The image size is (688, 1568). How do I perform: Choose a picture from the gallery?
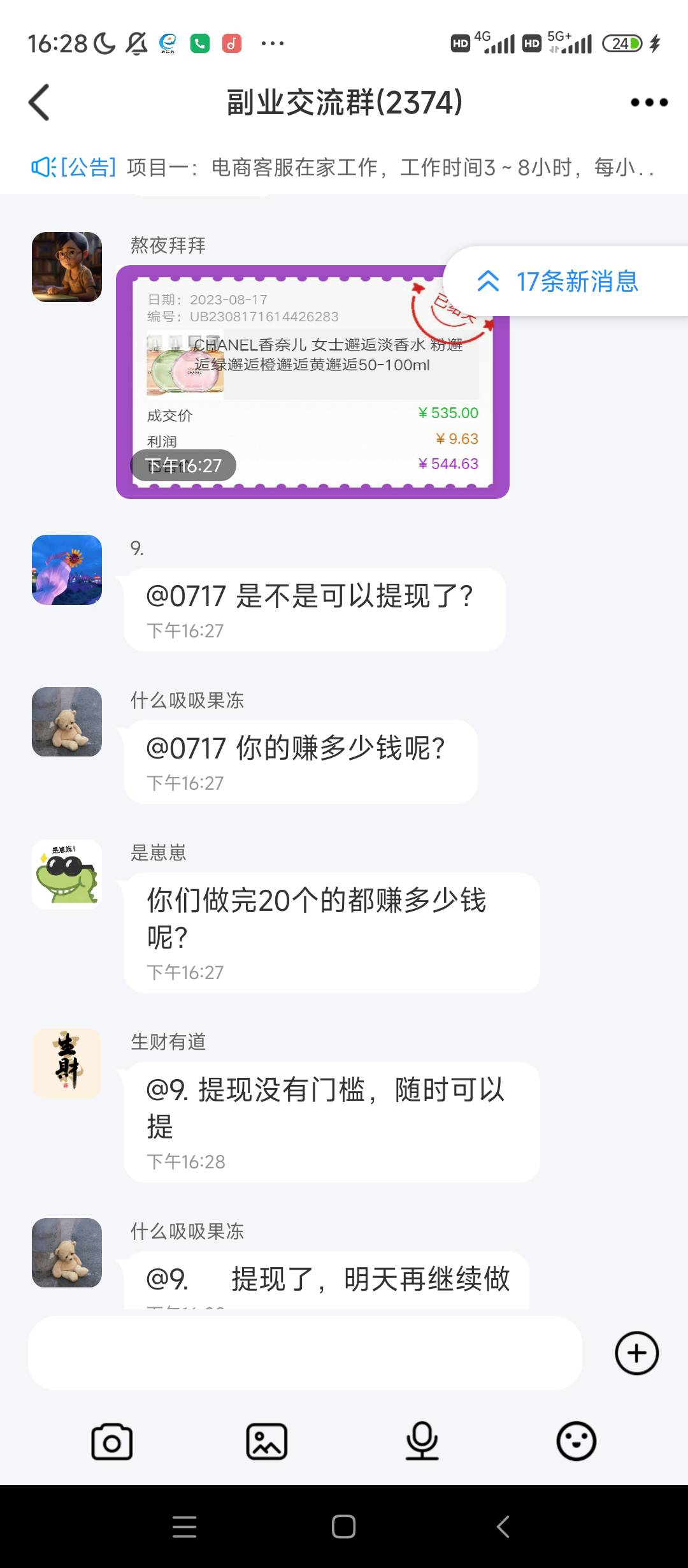click(267, 1442)
